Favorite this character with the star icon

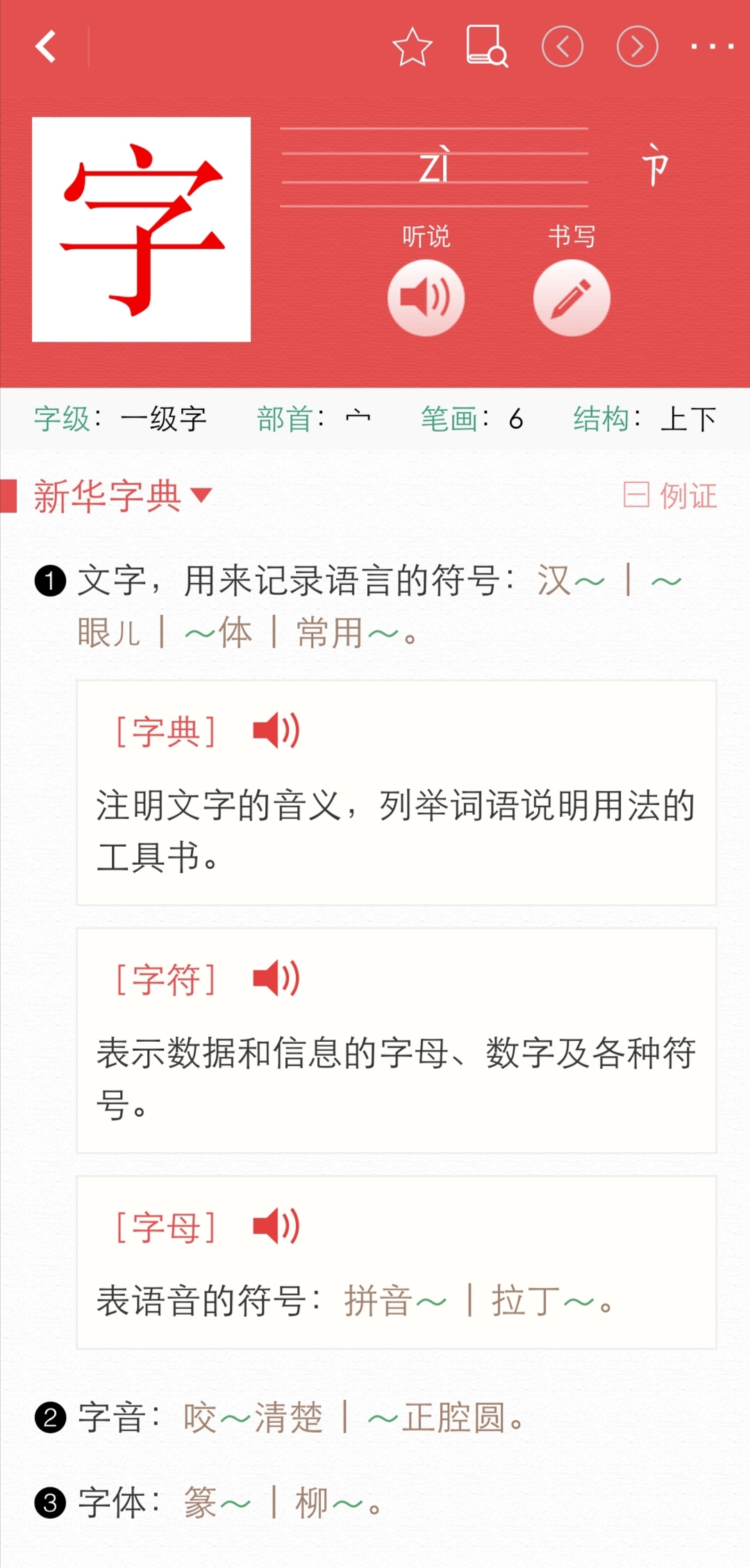pos(412,47)
